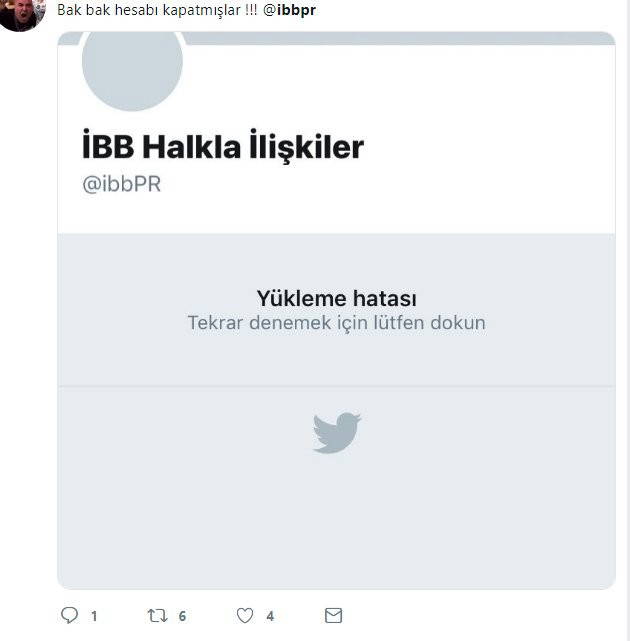Like this tweet
630x641 pixels.
tap(245, 615)
